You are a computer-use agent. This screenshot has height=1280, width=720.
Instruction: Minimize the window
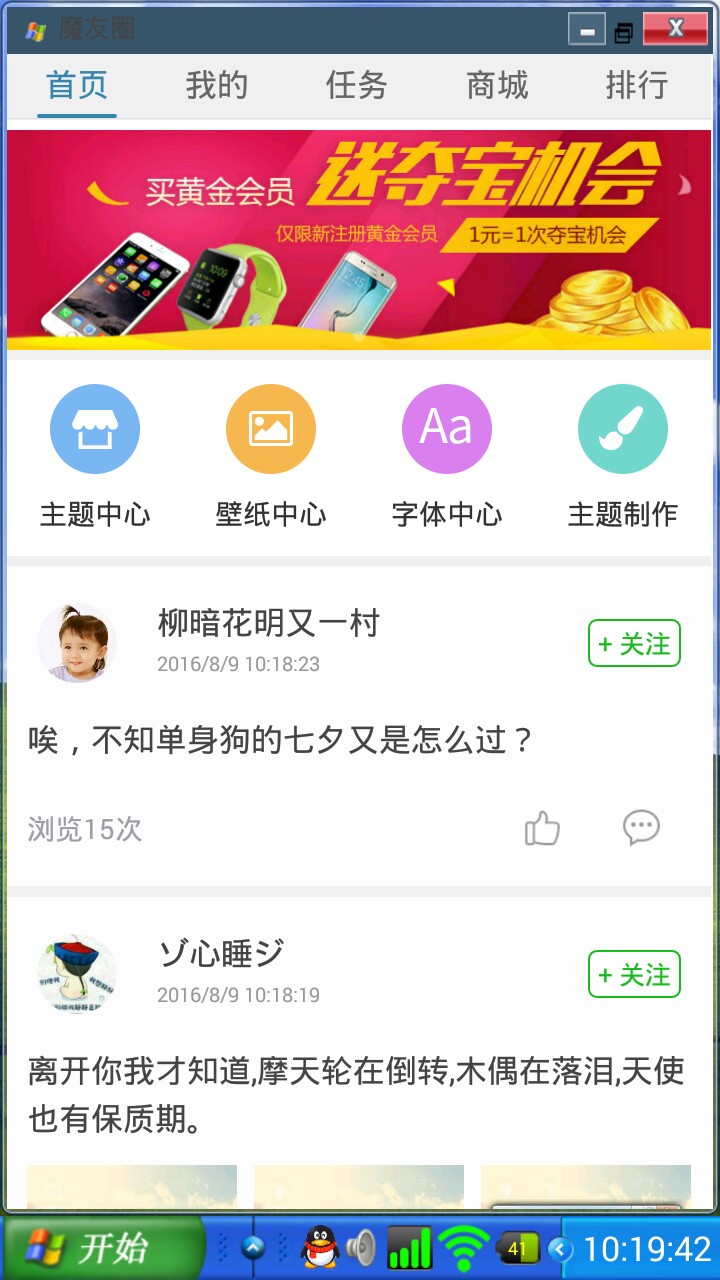pos(587,29)
